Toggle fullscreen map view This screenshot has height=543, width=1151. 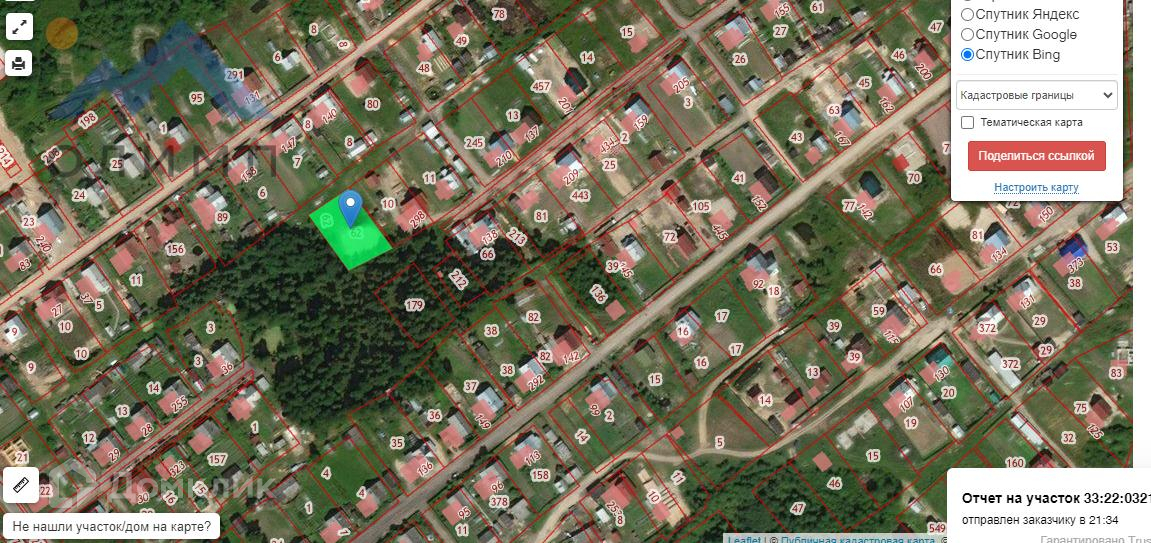tap(19, 27)
